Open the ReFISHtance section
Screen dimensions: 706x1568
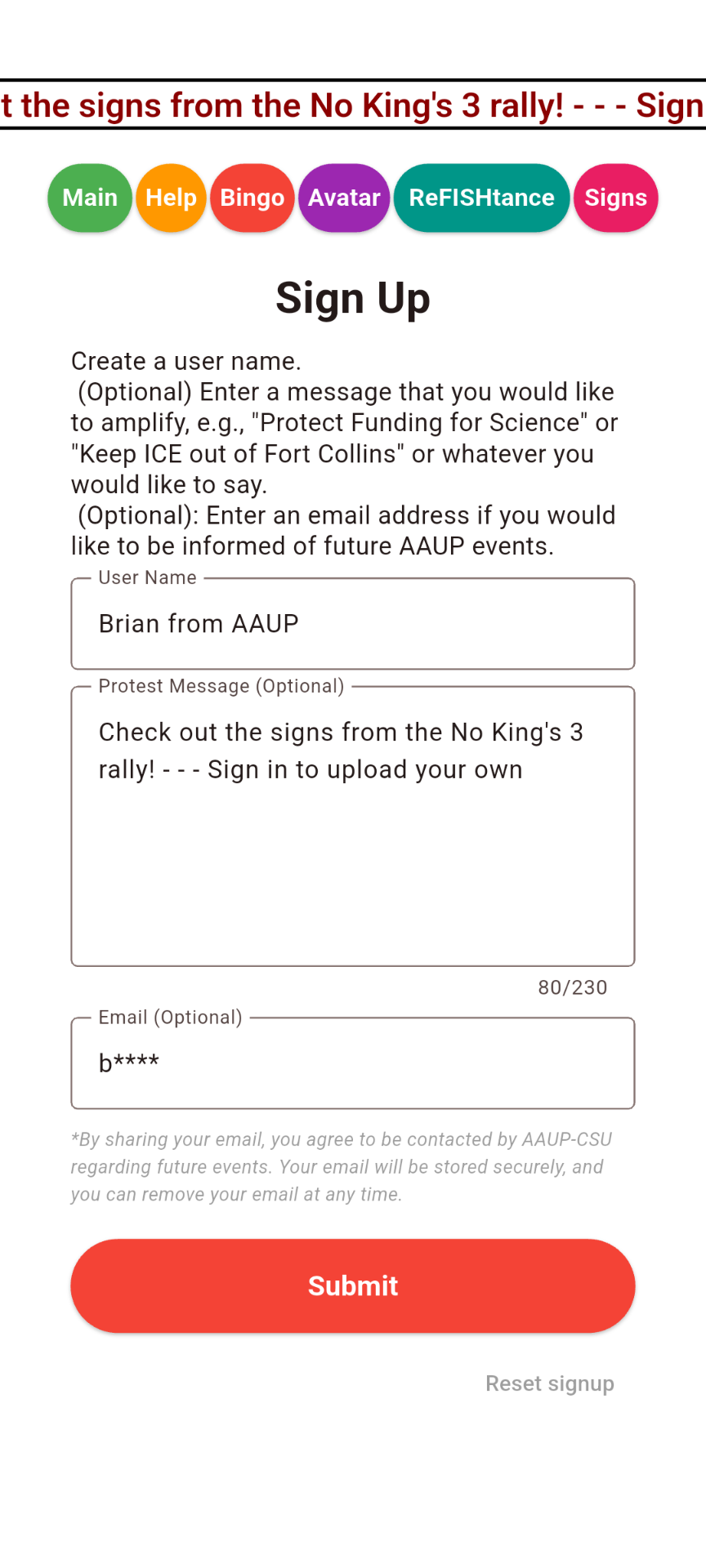coord(481,198)
